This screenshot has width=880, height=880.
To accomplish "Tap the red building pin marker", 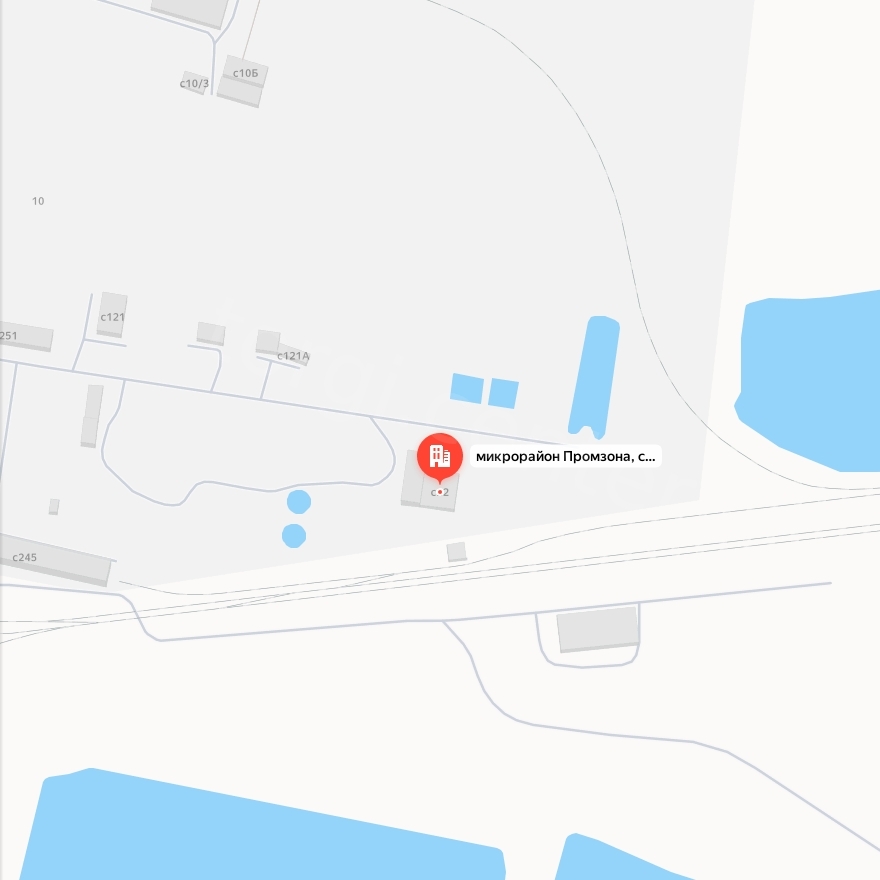I will coord(439,457).
